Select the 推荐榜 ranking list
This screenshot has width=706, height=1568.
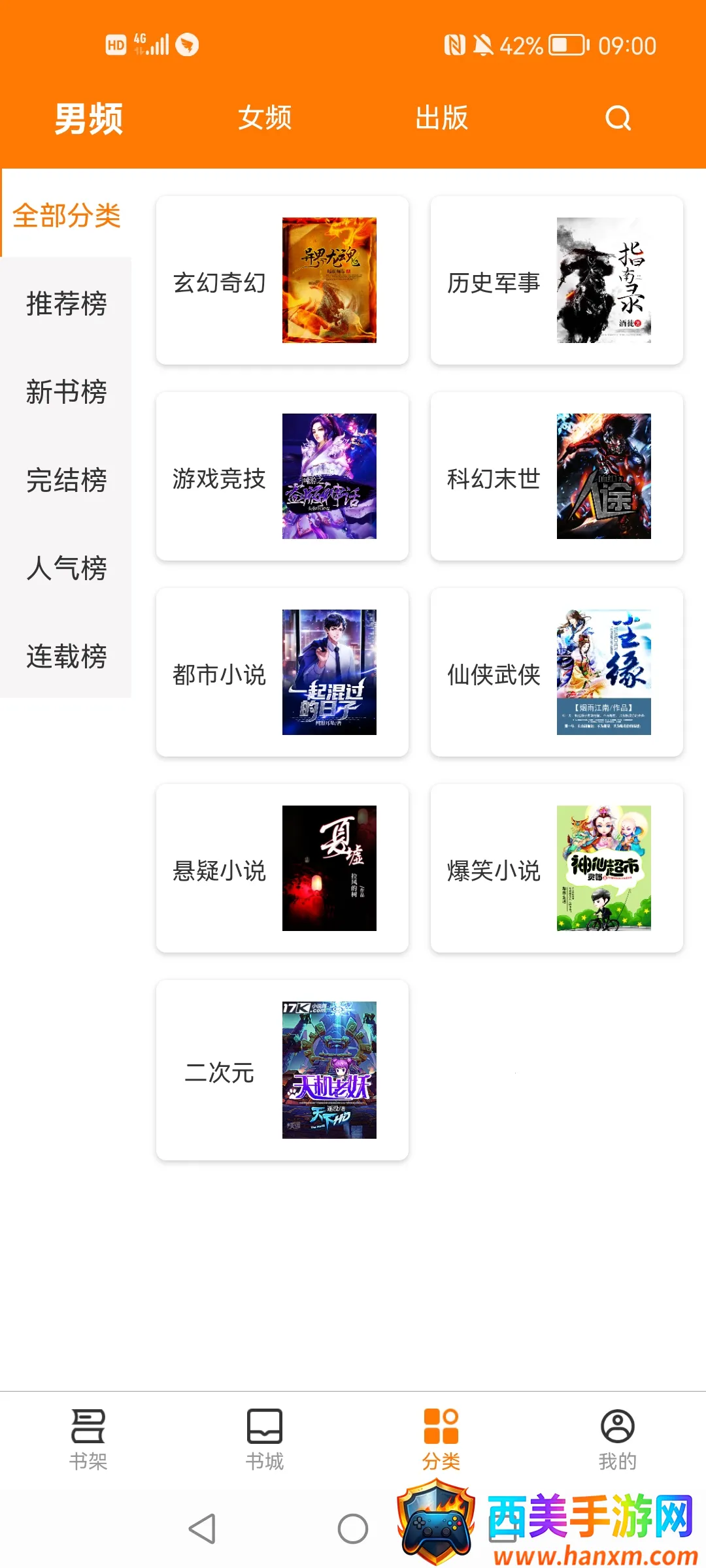point(66,304)
